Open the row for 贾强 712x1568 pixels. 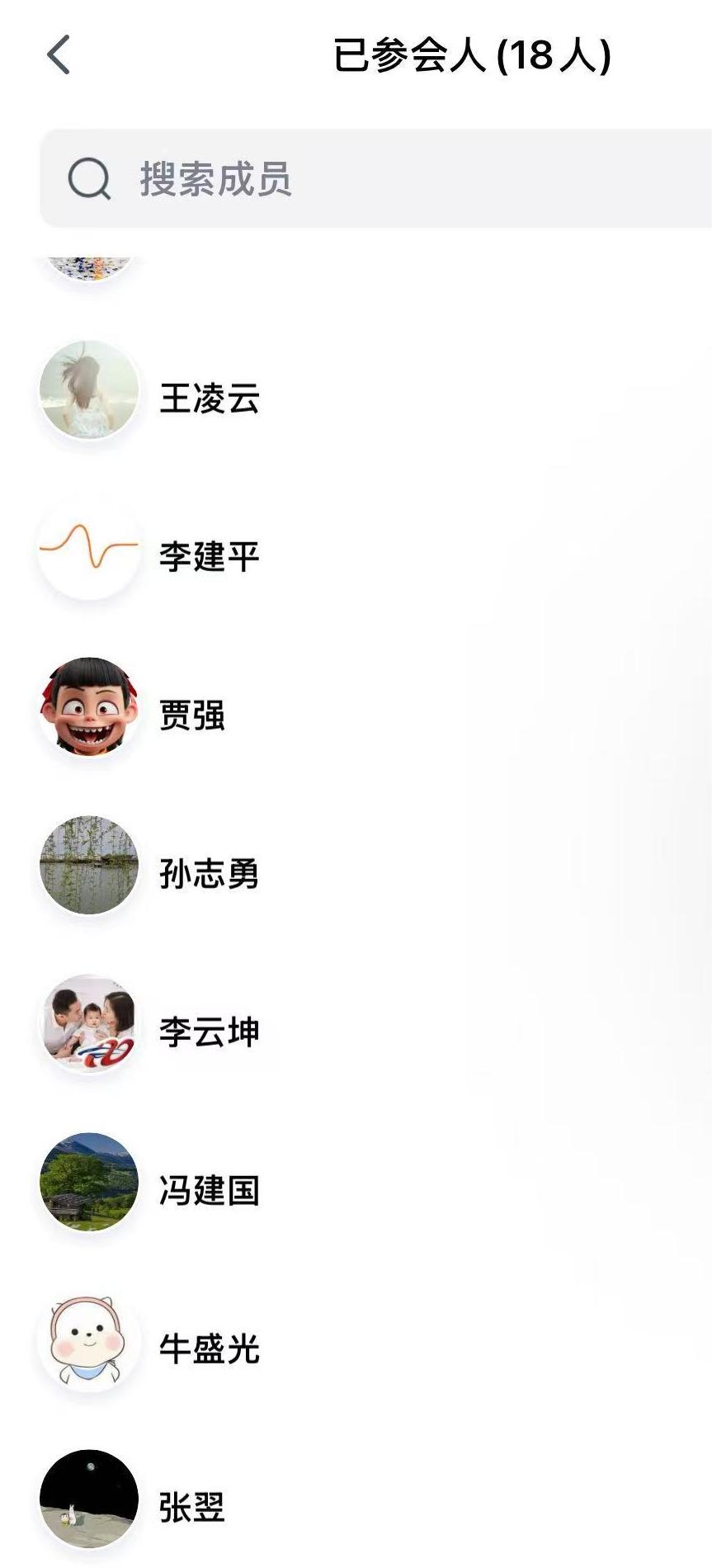[x=192, y=715]
